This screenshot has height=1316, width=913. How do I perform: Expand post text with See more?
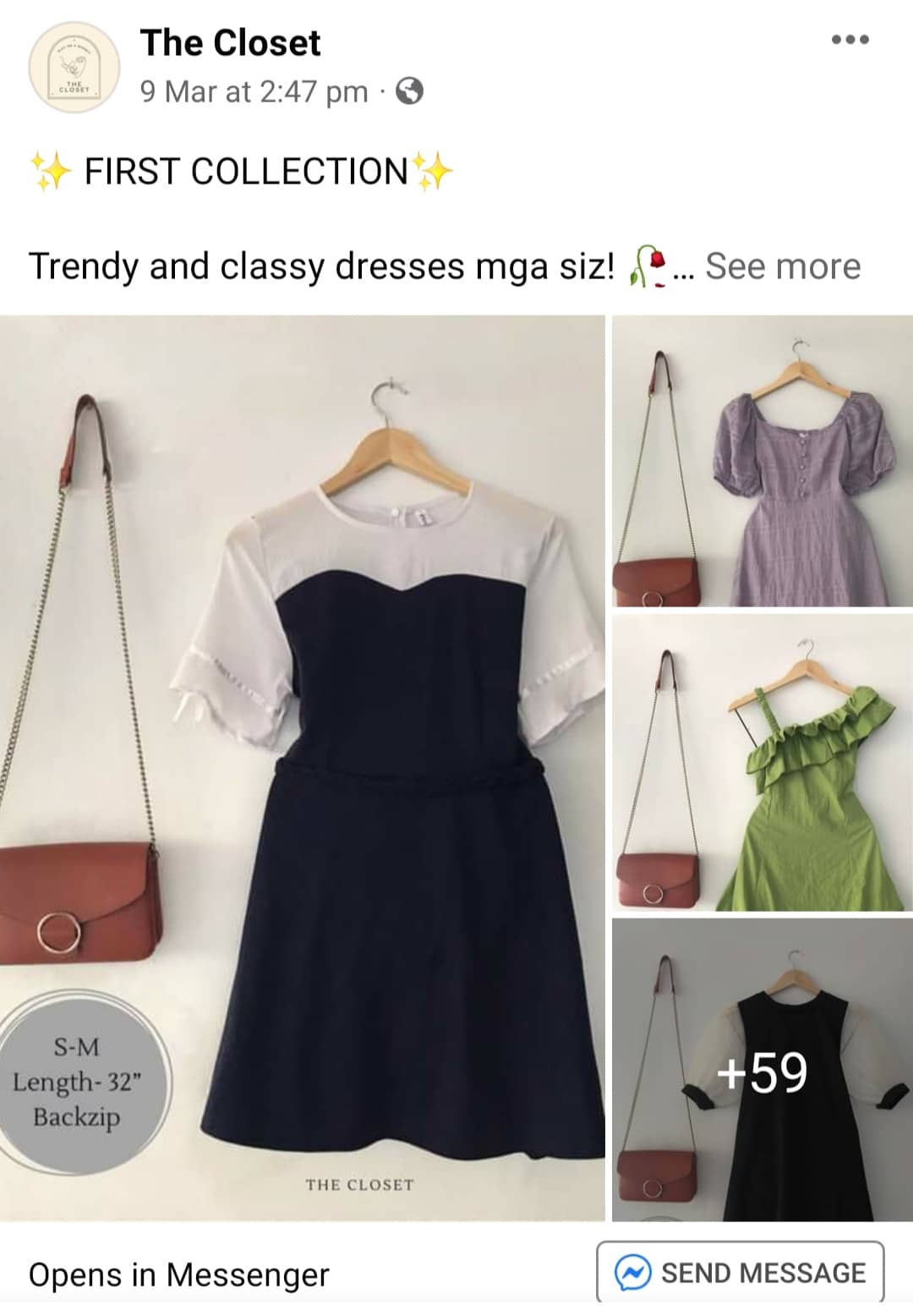point(782,266)
